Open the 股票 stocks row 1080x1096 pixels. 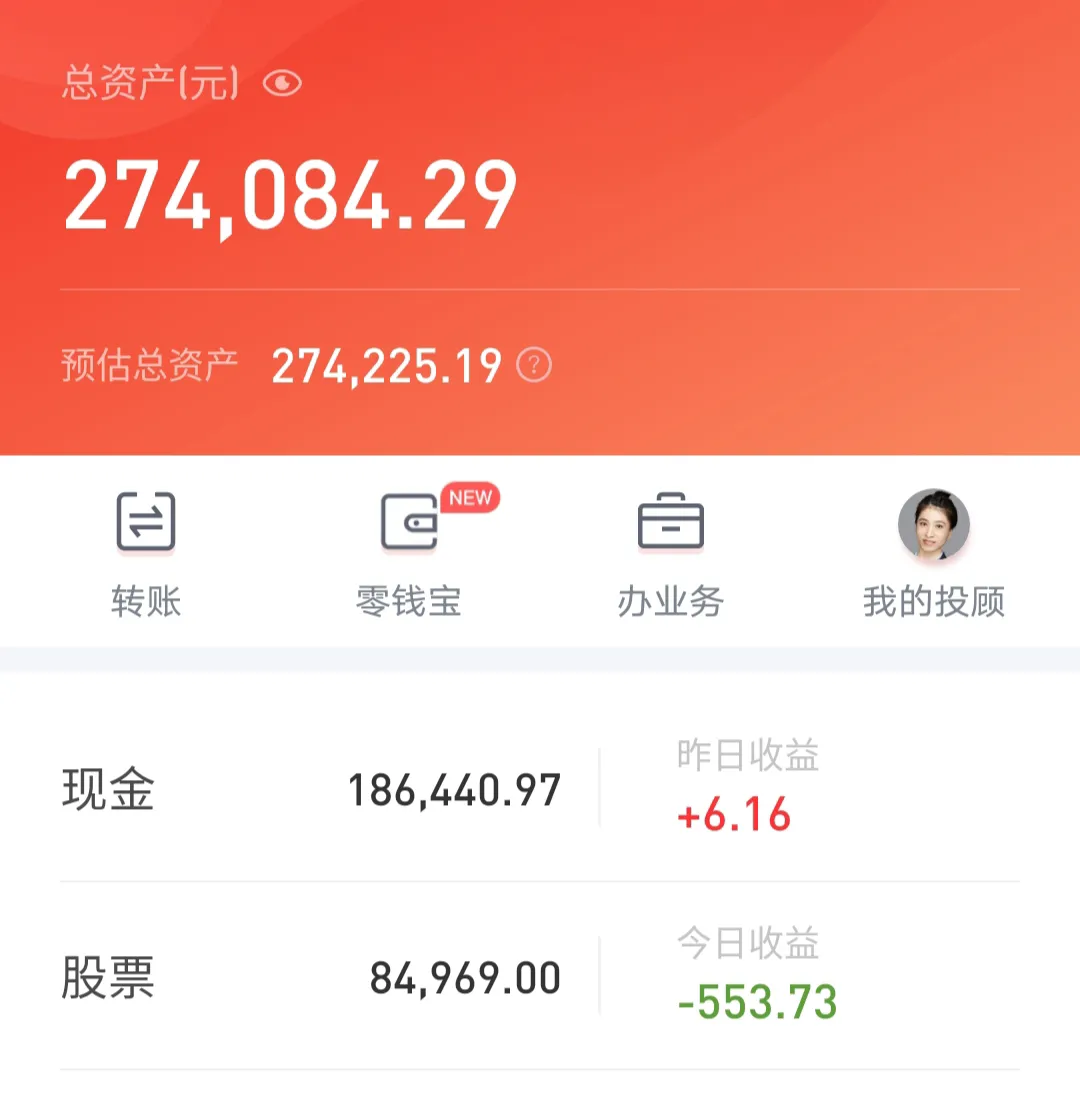(310, 978)
